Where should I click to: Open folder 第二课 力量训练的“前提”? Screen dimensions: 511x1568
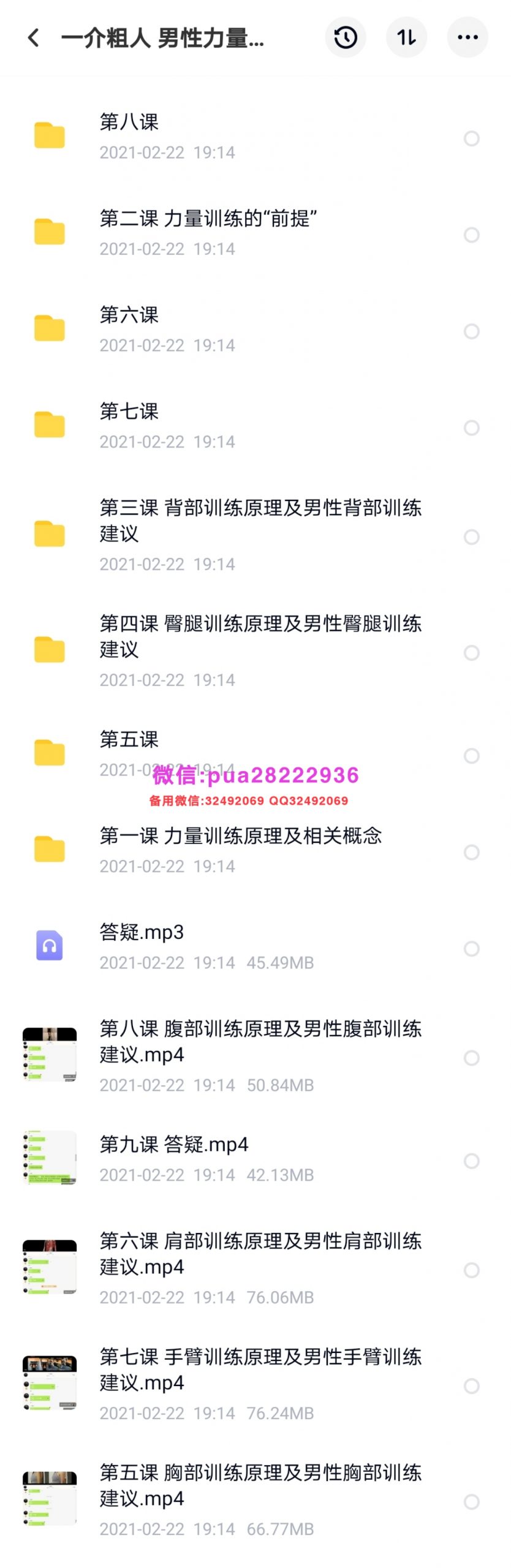tap(208, 232)
